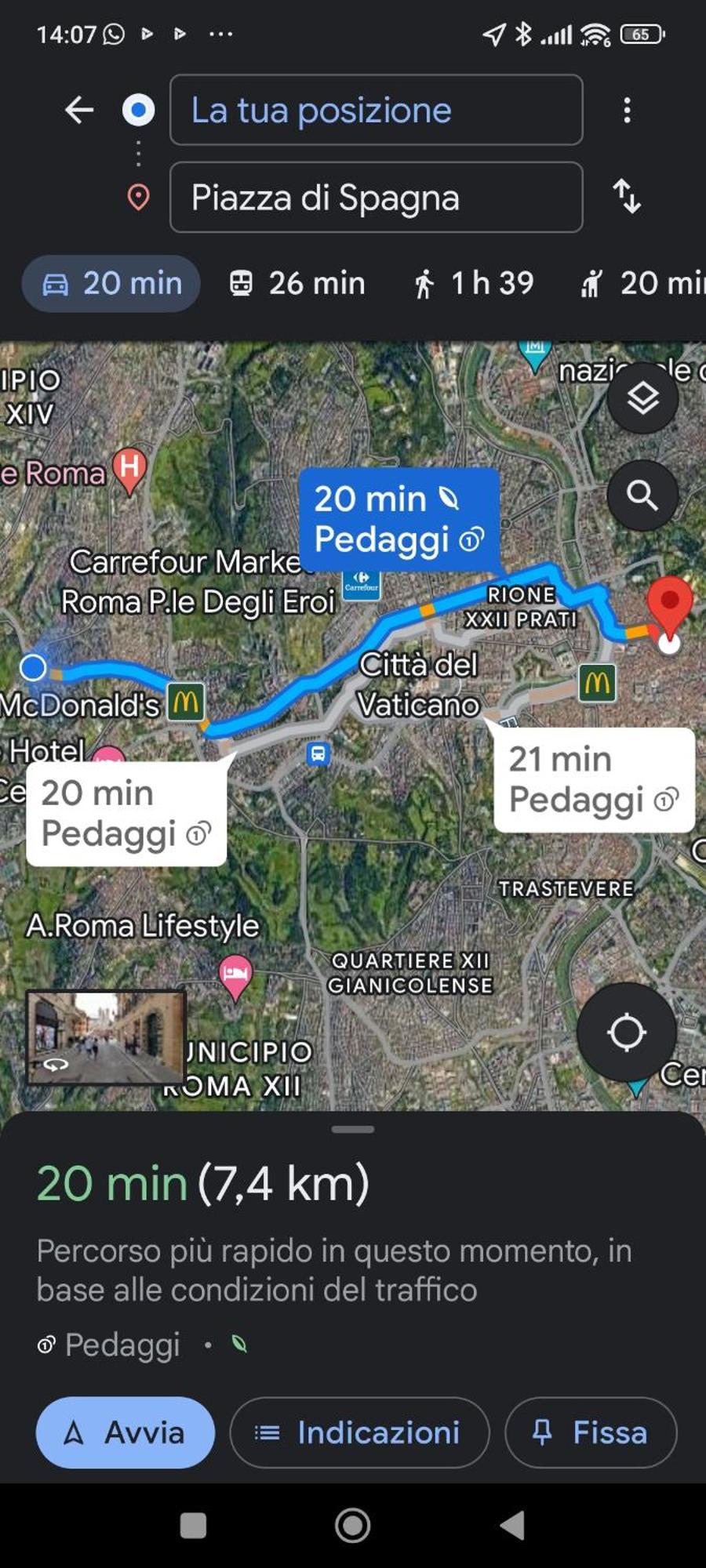Search along the route with the magnifier
The image size is (706, 1568).
pos(642,495)
